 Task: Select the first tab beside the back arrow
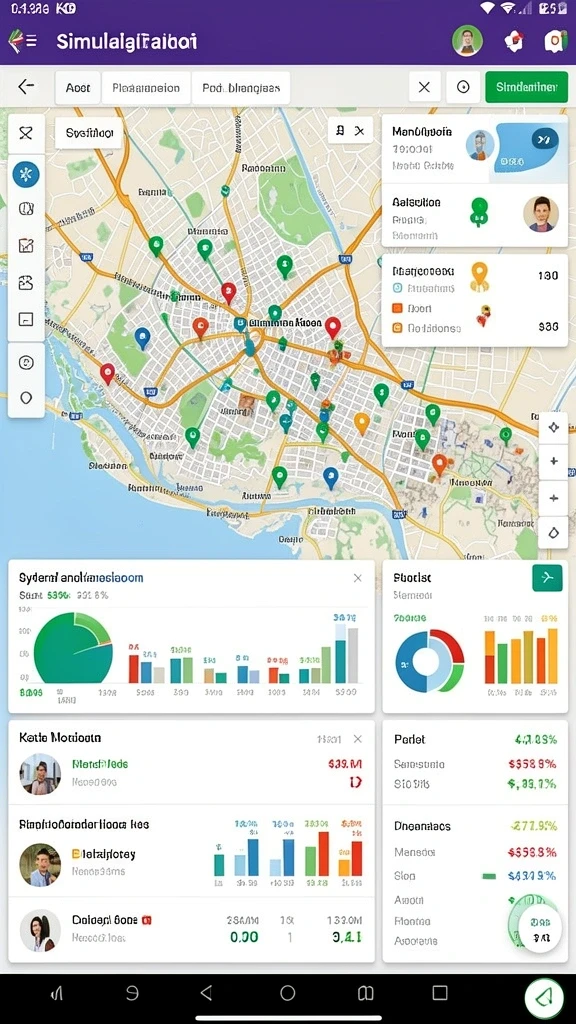[x=78, y=88]
